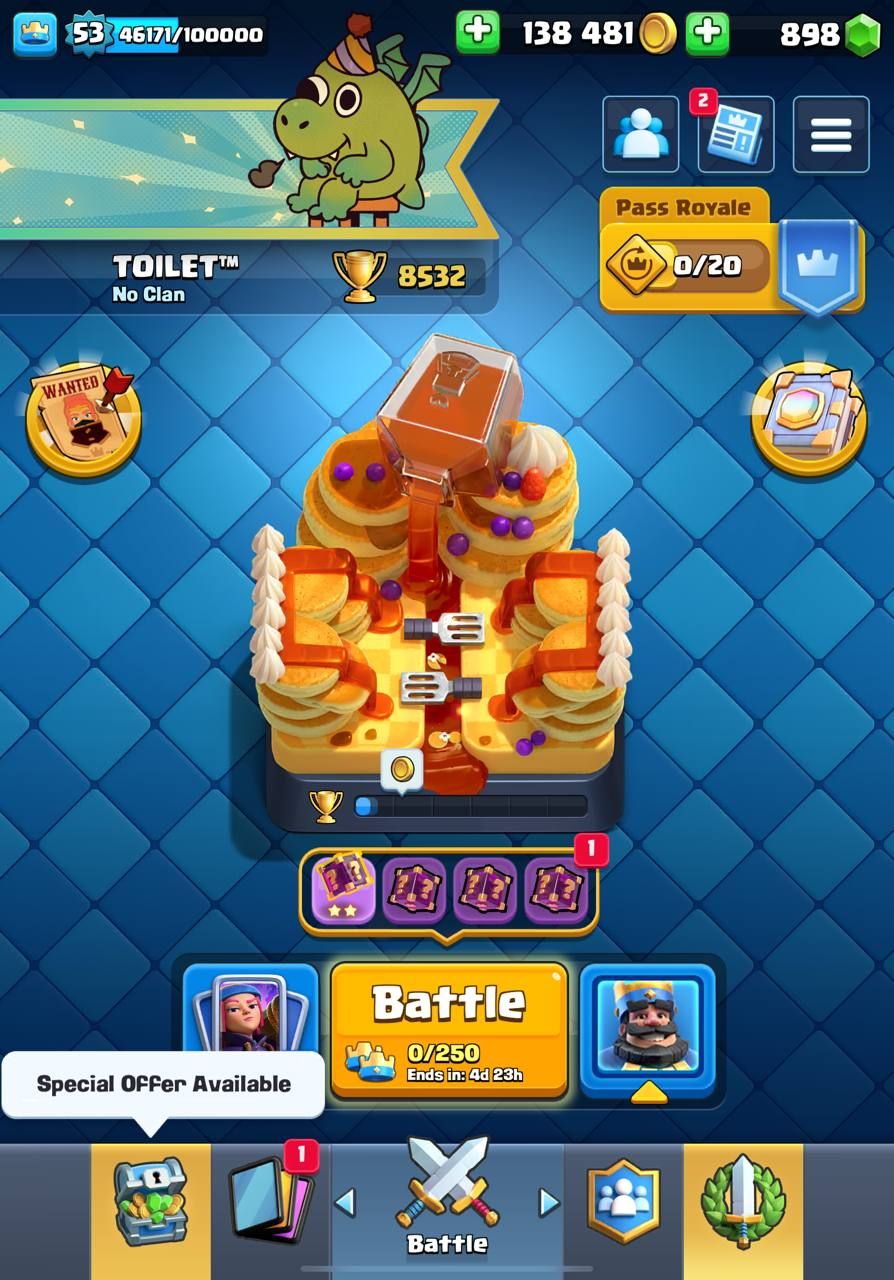This screenshot has width=894, height=1280.
Task: Buy more gems with the green plus
Action: tap(708, 33)
